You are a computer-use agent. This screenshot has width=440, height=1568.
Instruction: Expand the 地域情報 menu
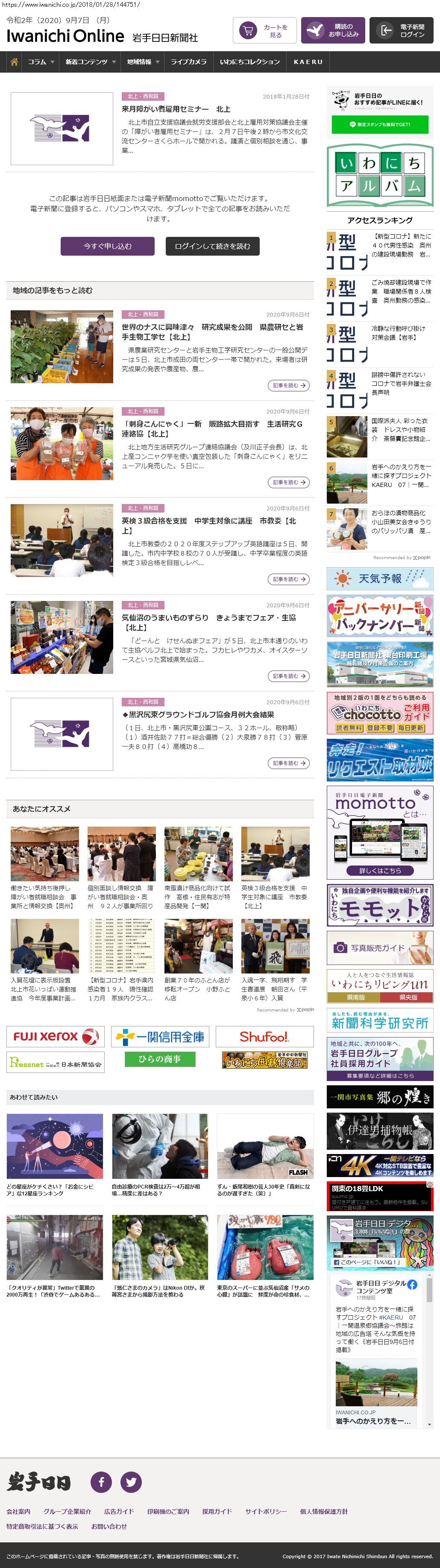pos(143,62)
